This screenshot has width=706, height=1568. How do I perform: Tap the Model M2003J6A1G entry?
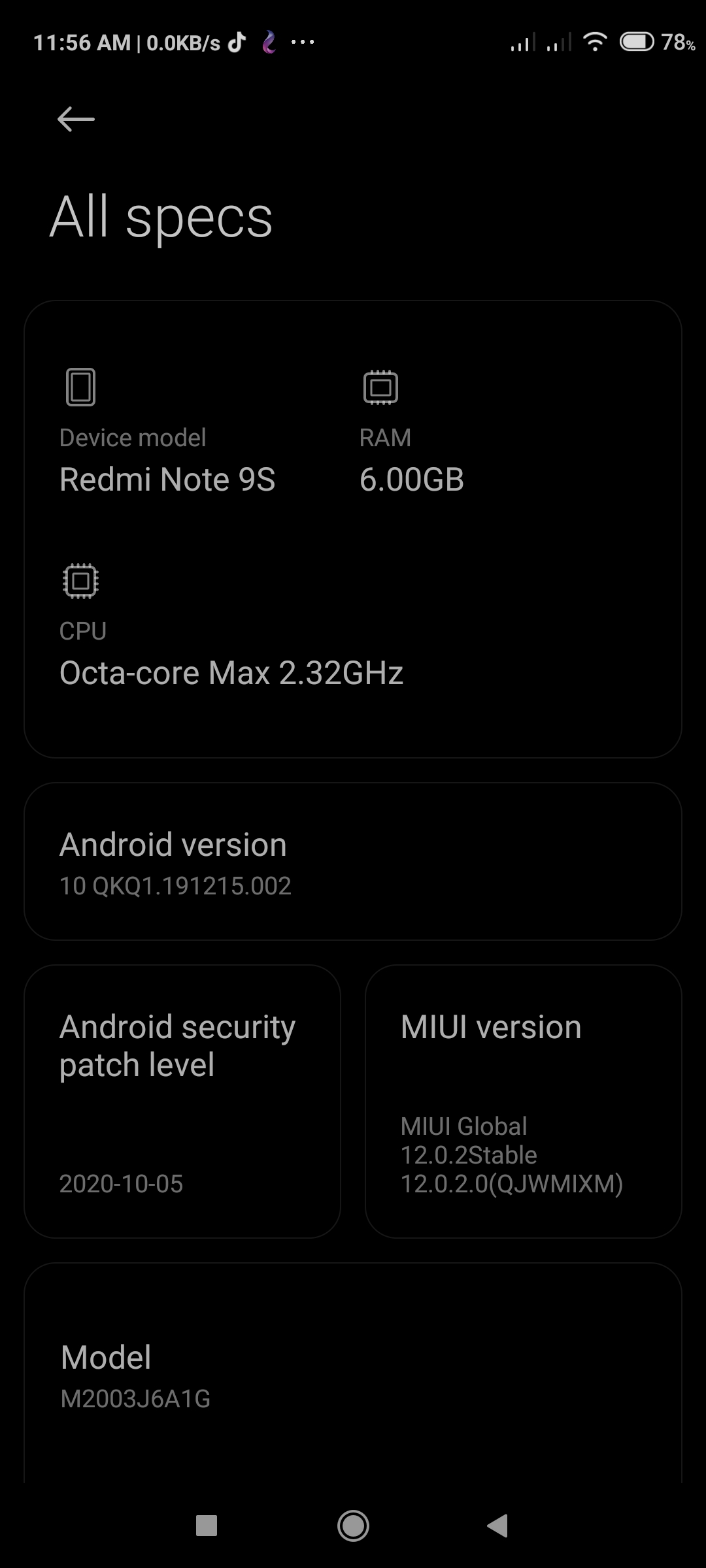pyautogui.click(x=353, y=1375)
